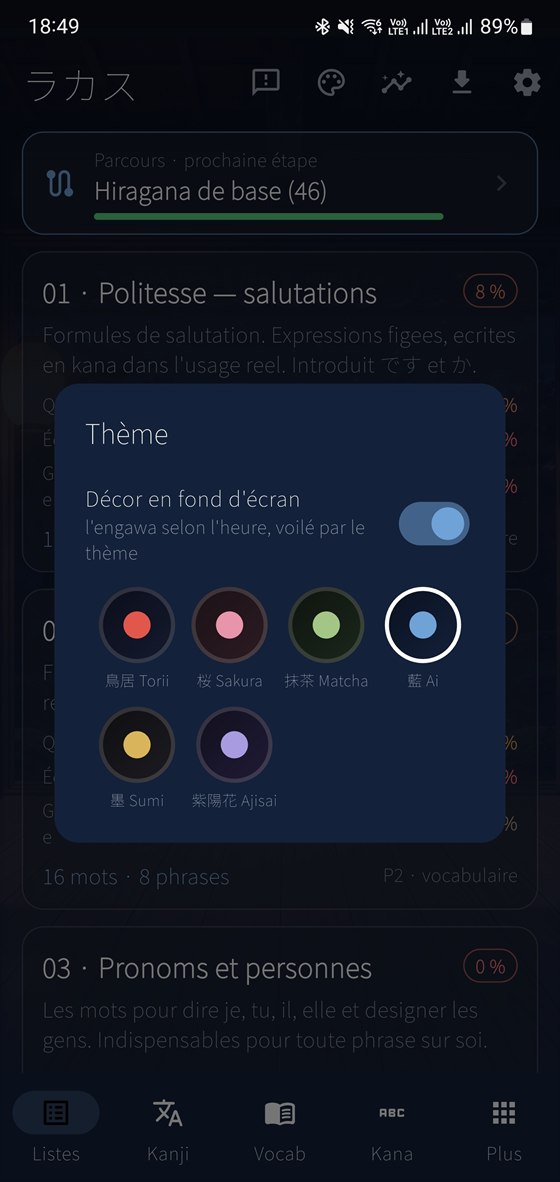
Task: Open the Plus tab
Action: click(503, 1129)
